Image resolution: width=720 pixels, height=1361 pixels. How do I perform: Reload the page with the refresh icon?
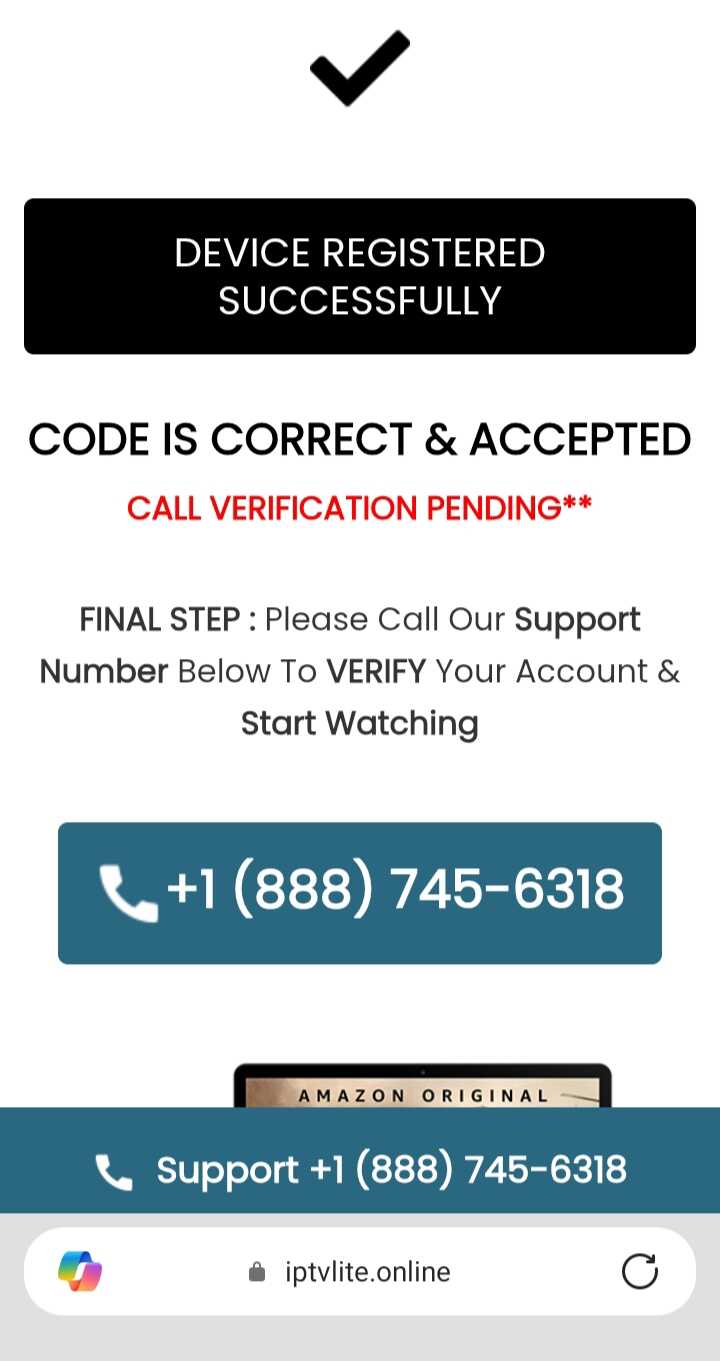tap(639, 1271)
